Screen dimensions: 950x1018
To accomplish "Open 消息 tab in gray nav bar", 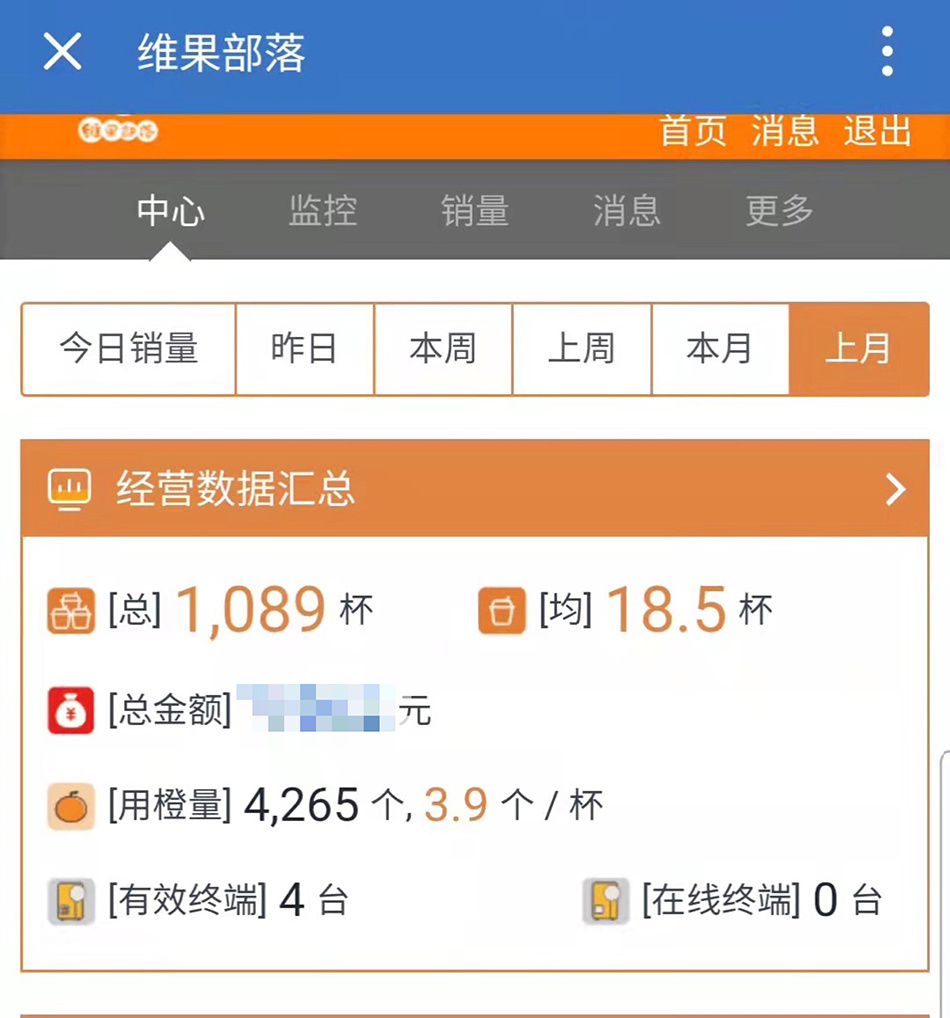I will click(627, 211).
